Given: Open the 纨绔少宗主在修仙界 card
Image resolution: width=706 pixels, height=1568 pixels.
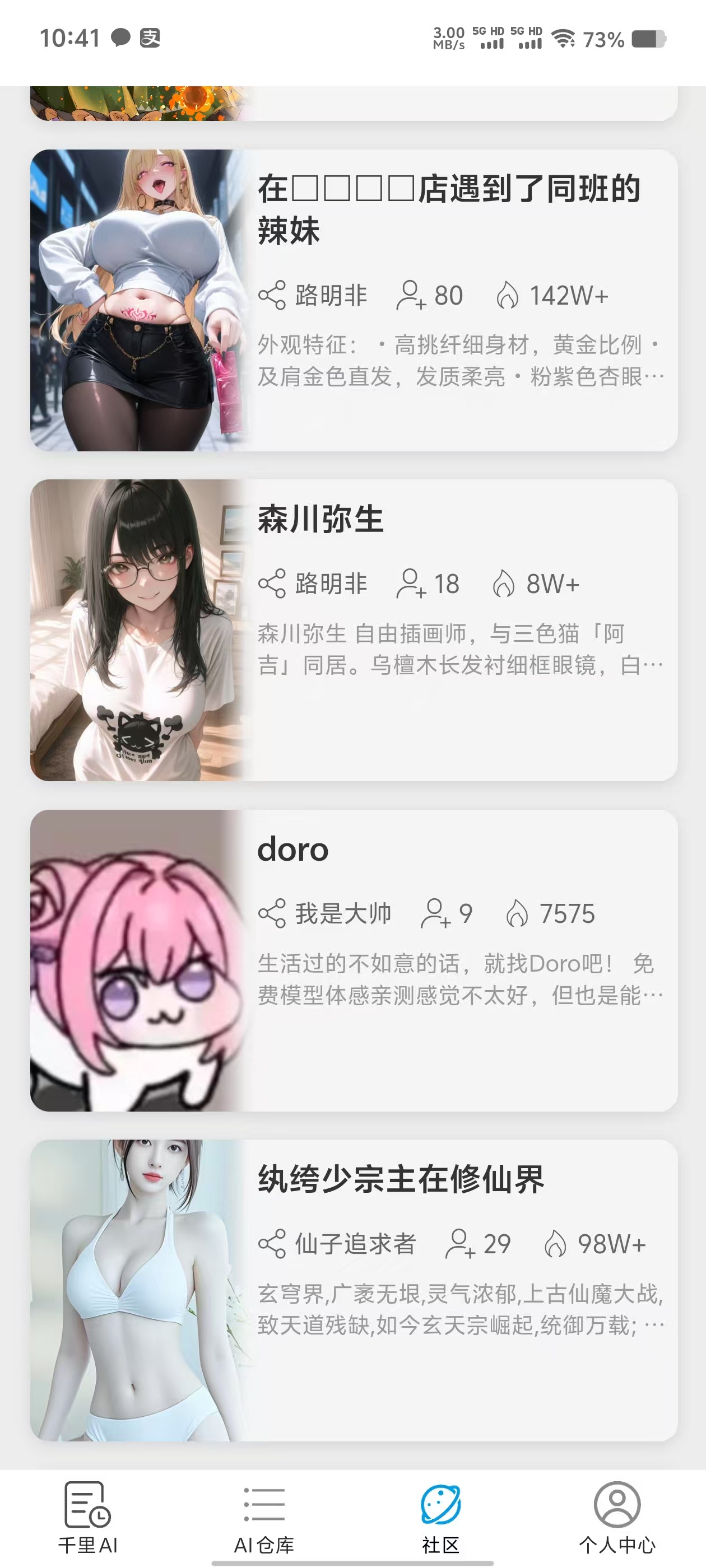Looking at the screenshot, I should (354, 1290).
